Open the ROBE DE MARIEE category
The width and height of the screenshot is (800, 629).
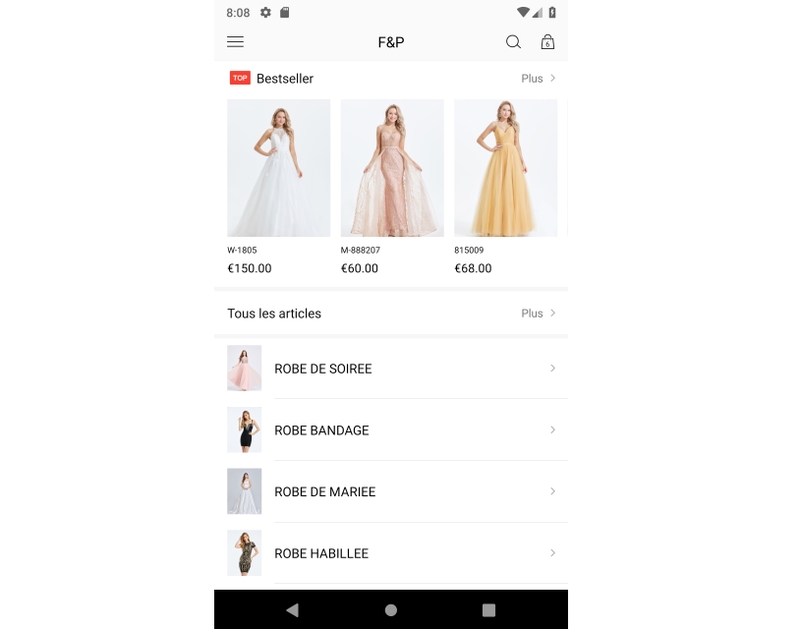pyautogui.click(x=390, y=491)
